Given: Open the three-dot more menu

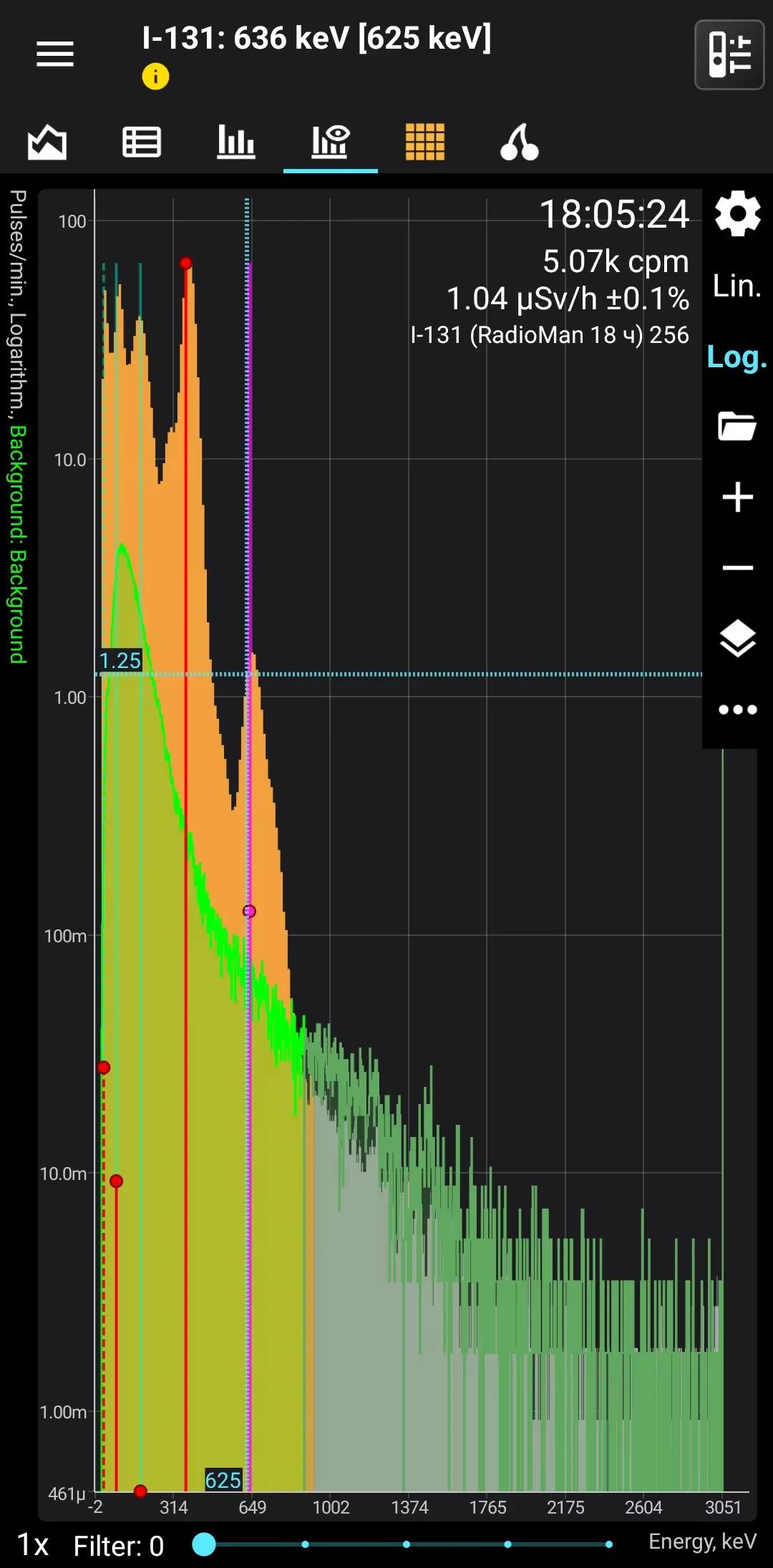Looking at the screenshot, I should click(x=737, y=710).
